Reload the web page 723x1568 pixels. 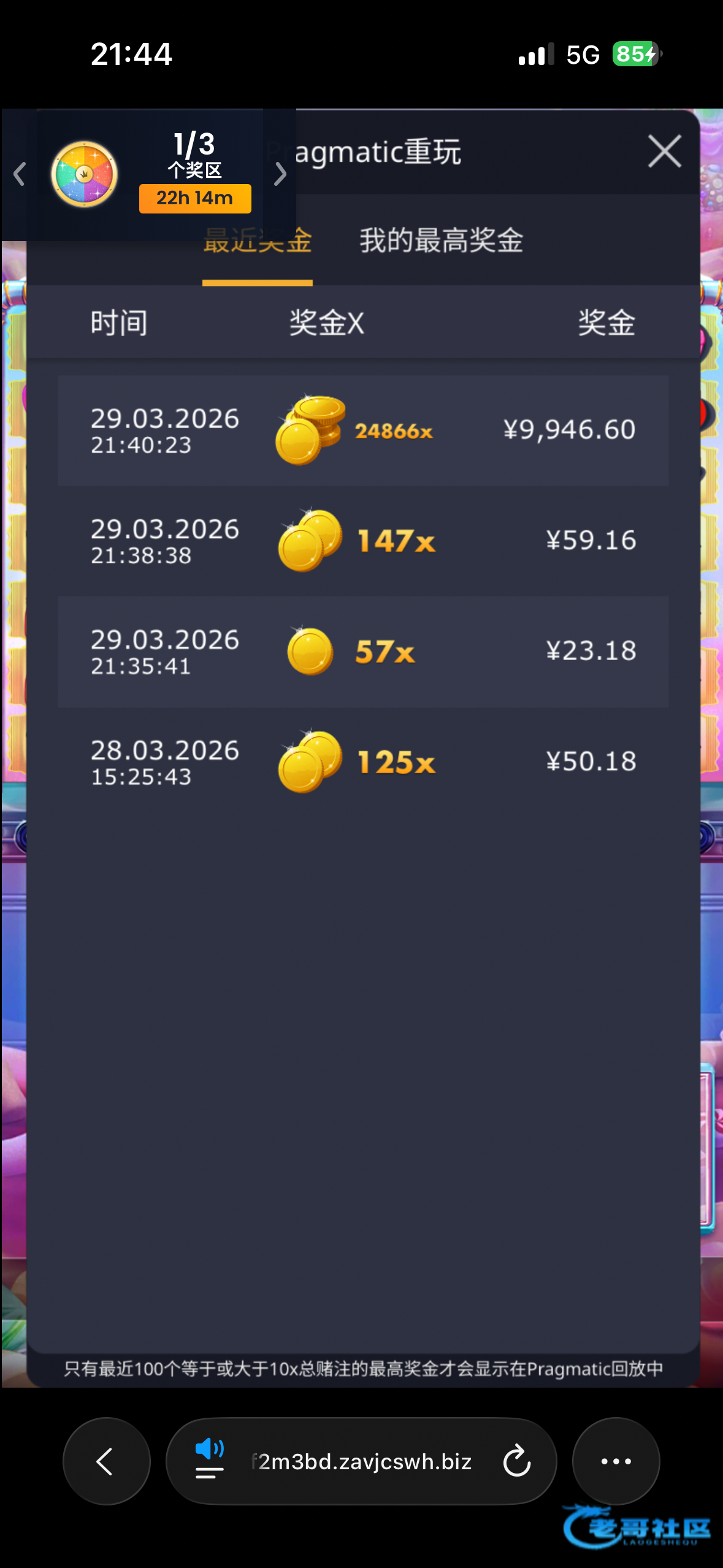[x=516, y=1461]
